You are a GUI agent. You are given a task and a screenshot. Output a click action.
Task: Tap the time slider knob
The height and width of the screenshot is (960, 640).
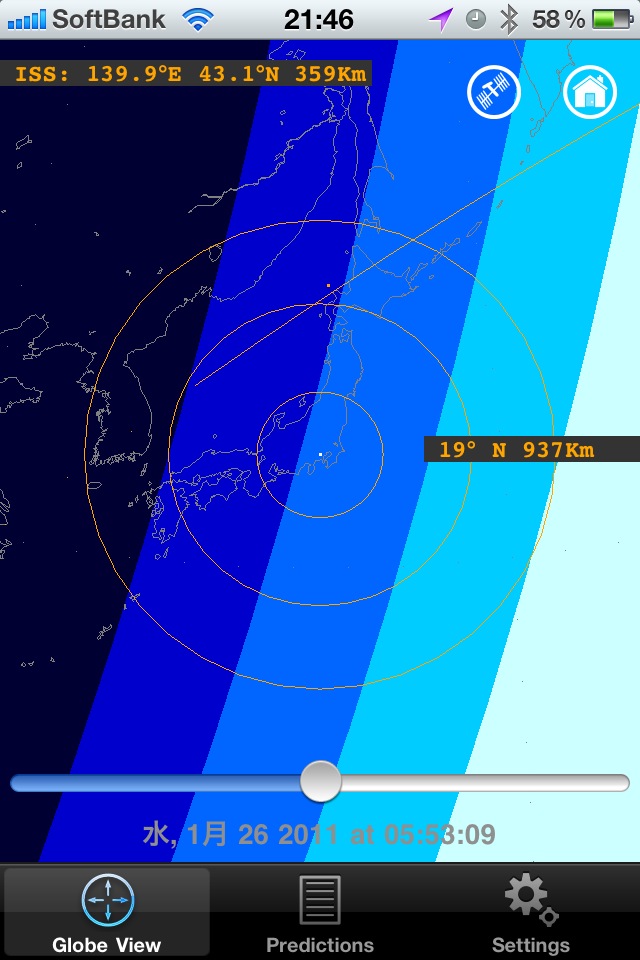(321, 781)
